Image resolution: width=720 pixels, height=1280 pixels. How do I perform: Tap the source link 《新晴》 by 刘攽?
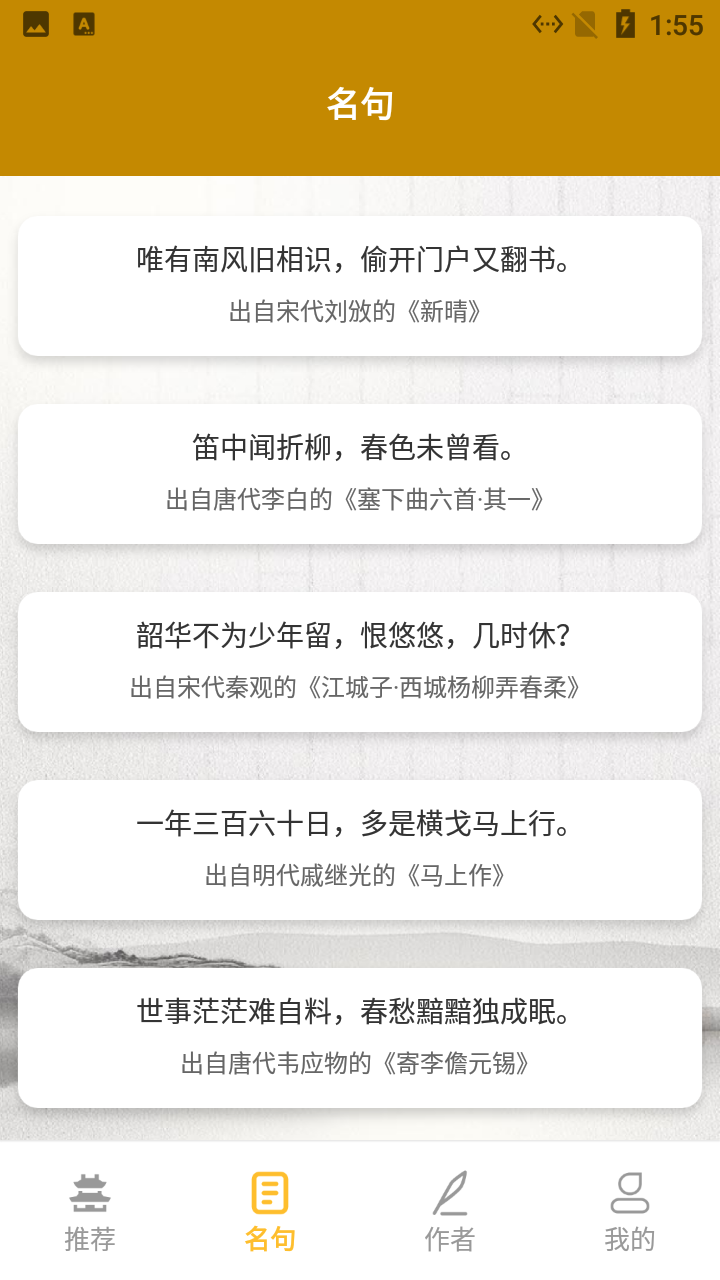coord(360,312)
